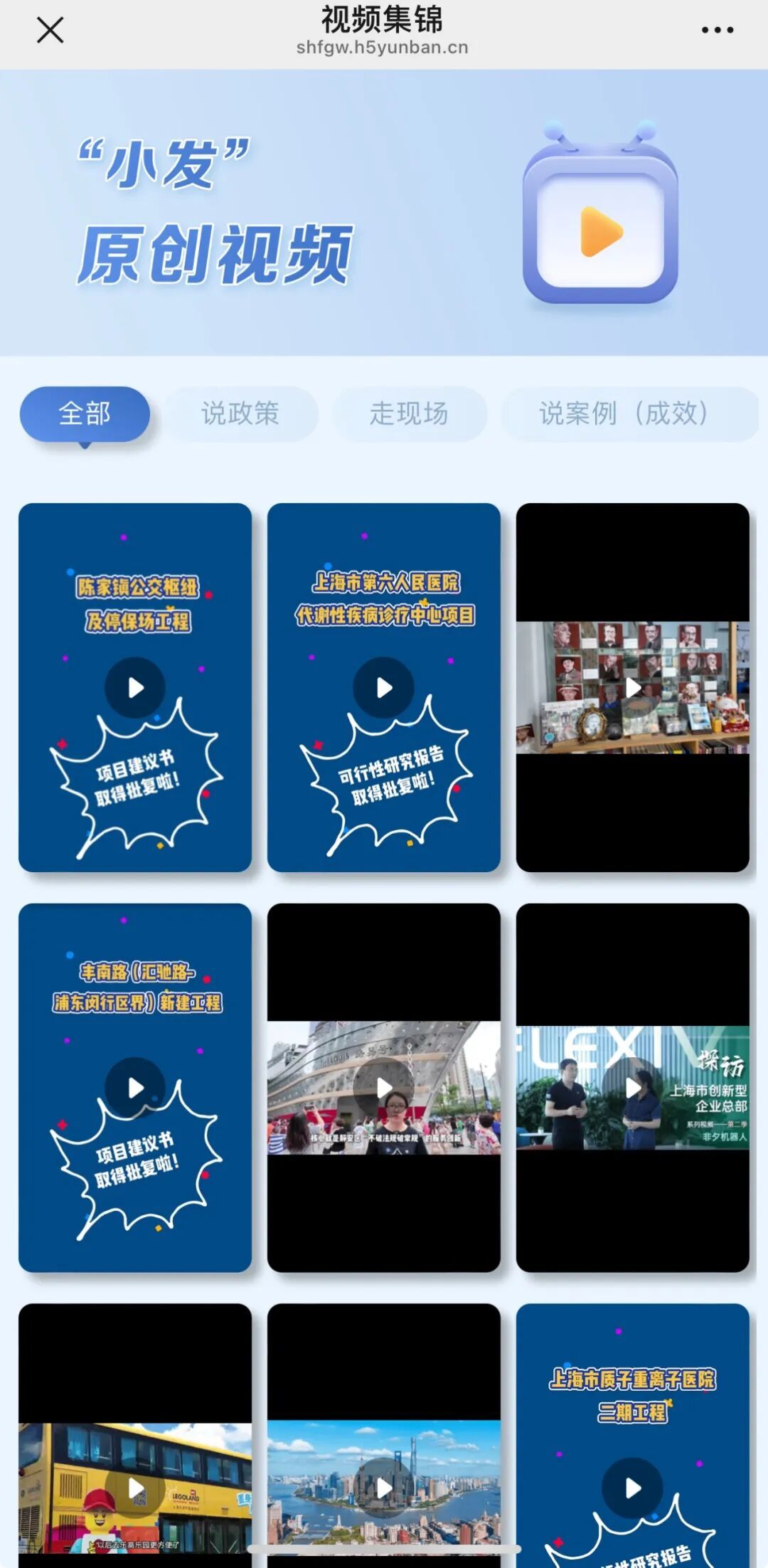Close the 视频集锦 web page
Image resolution: width=768 pixels, height=1568 pixels.
tap(50, 30)
